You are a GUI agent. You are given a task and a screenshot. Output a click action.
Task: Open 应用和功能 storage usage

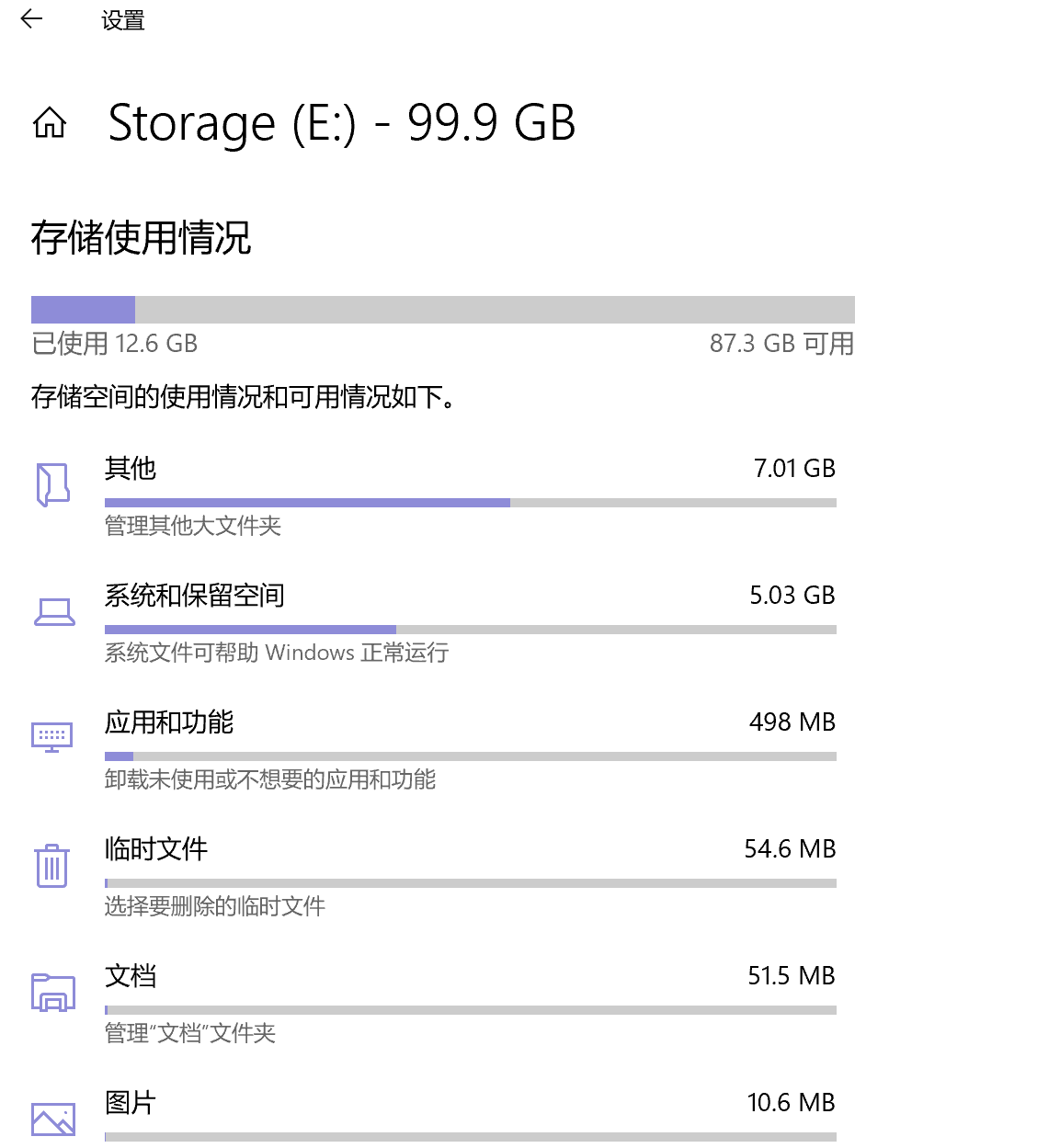[169, 722]
